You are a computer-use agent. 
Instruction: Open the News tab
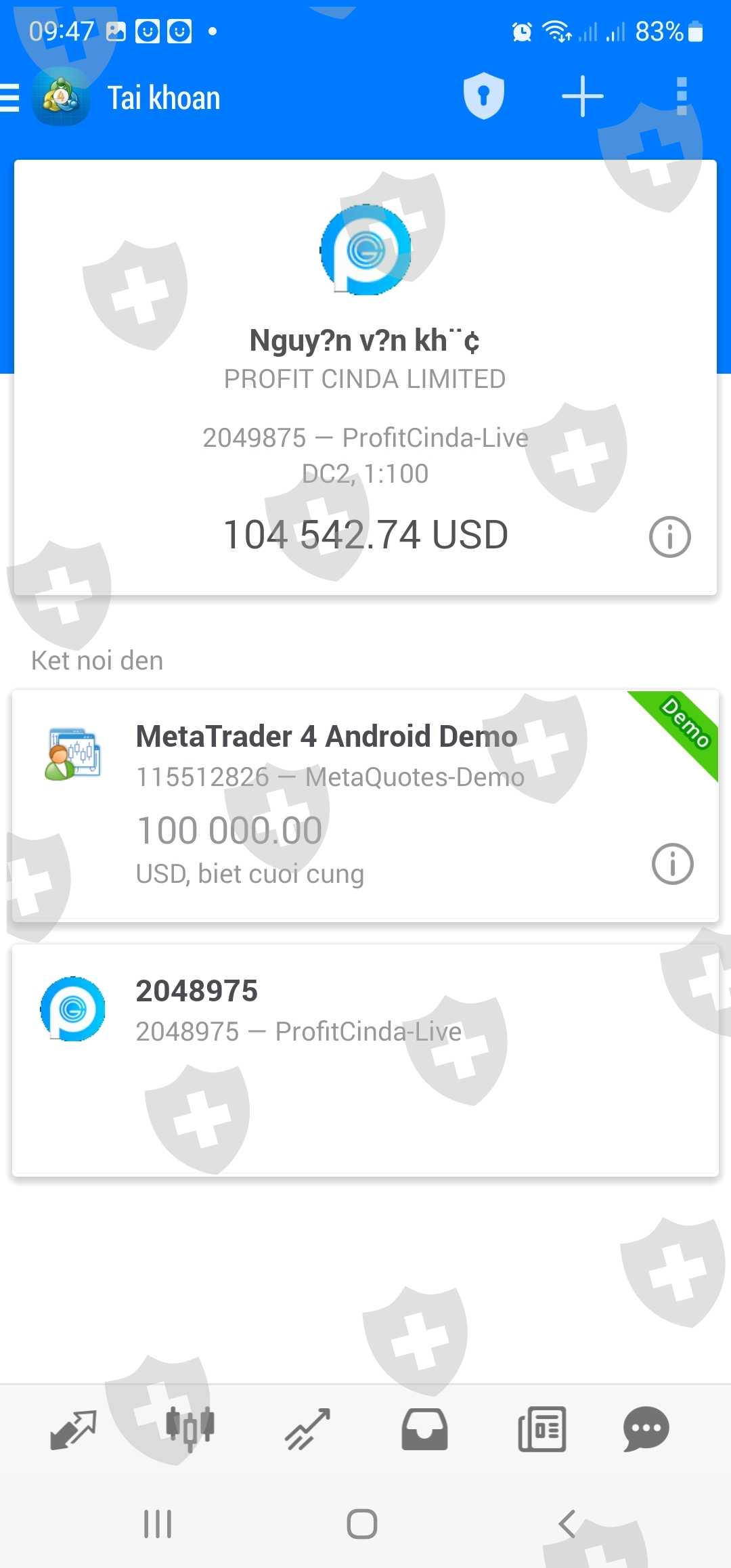click(x=541, y=1429)
